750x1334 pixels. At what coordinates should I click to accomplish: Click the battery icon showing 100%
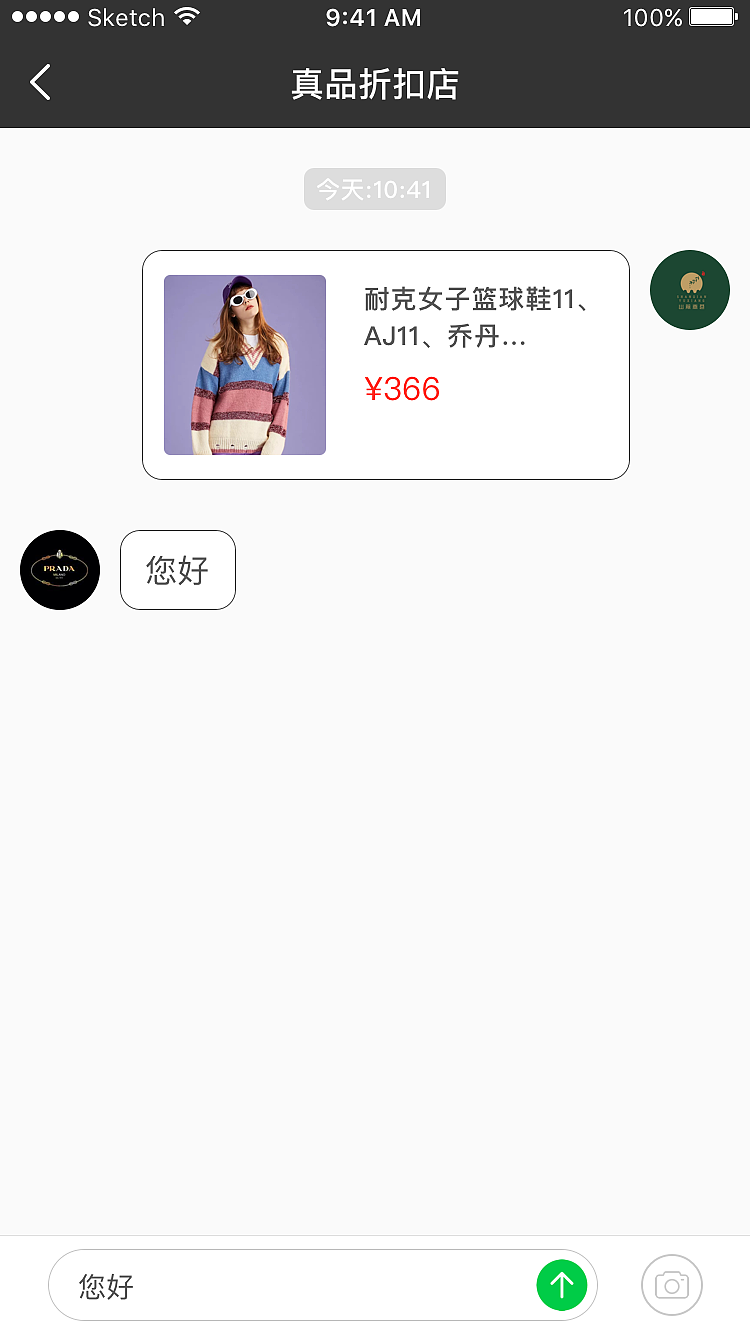pyautogui.click(x=712, y=16)
